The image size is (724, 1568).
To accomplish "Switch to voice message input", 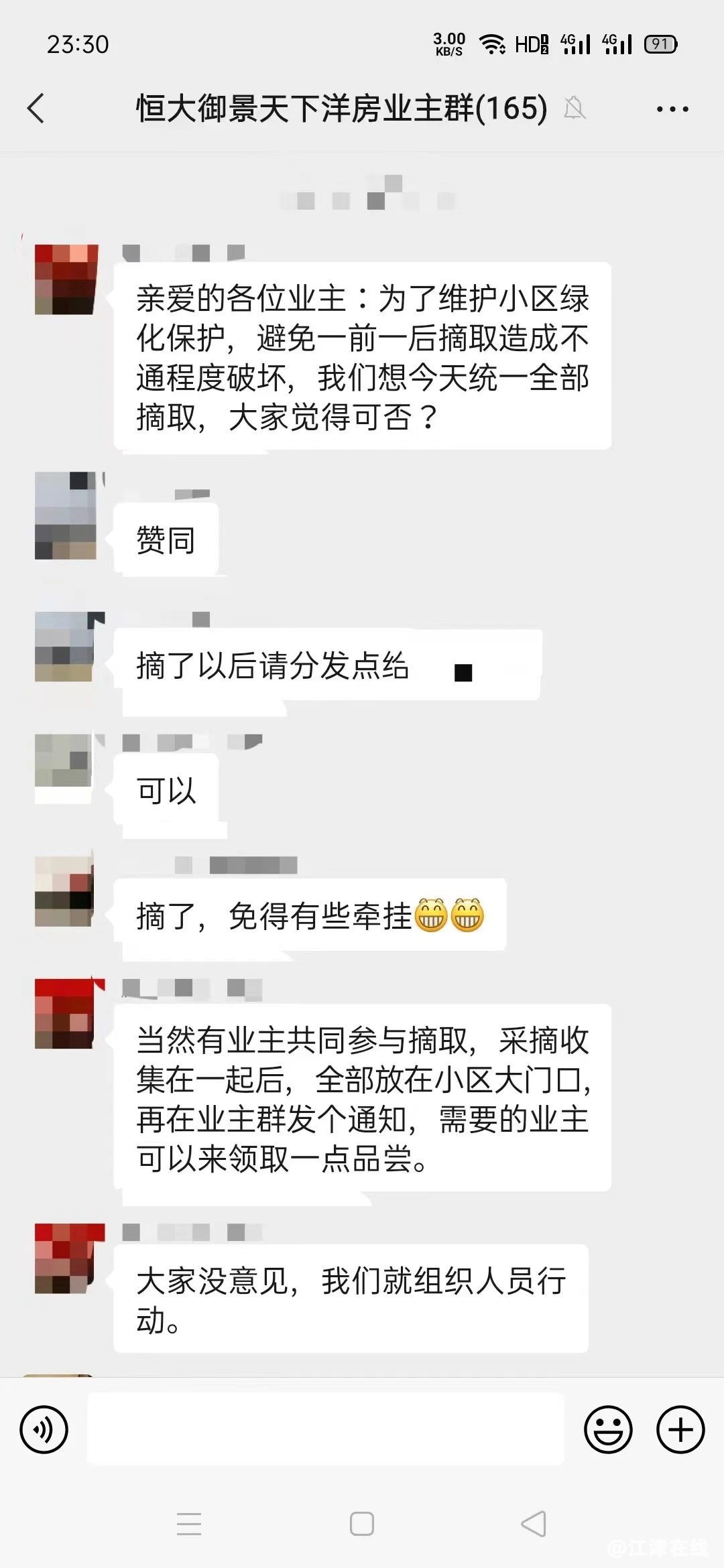I will point(44,1429).
